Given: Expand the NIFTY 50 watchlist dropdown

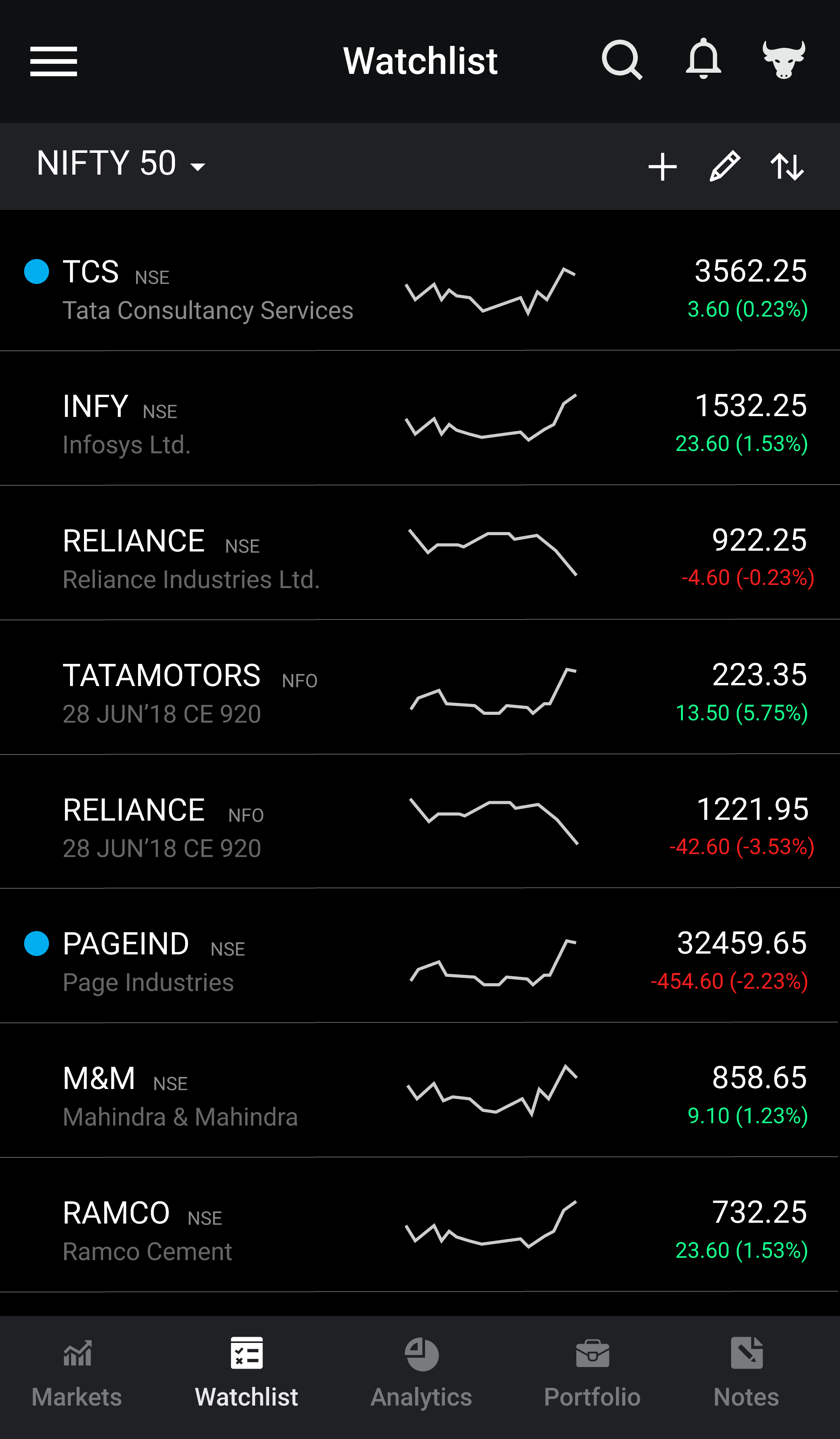Looking at the screenshot, I should coord(121,164).
